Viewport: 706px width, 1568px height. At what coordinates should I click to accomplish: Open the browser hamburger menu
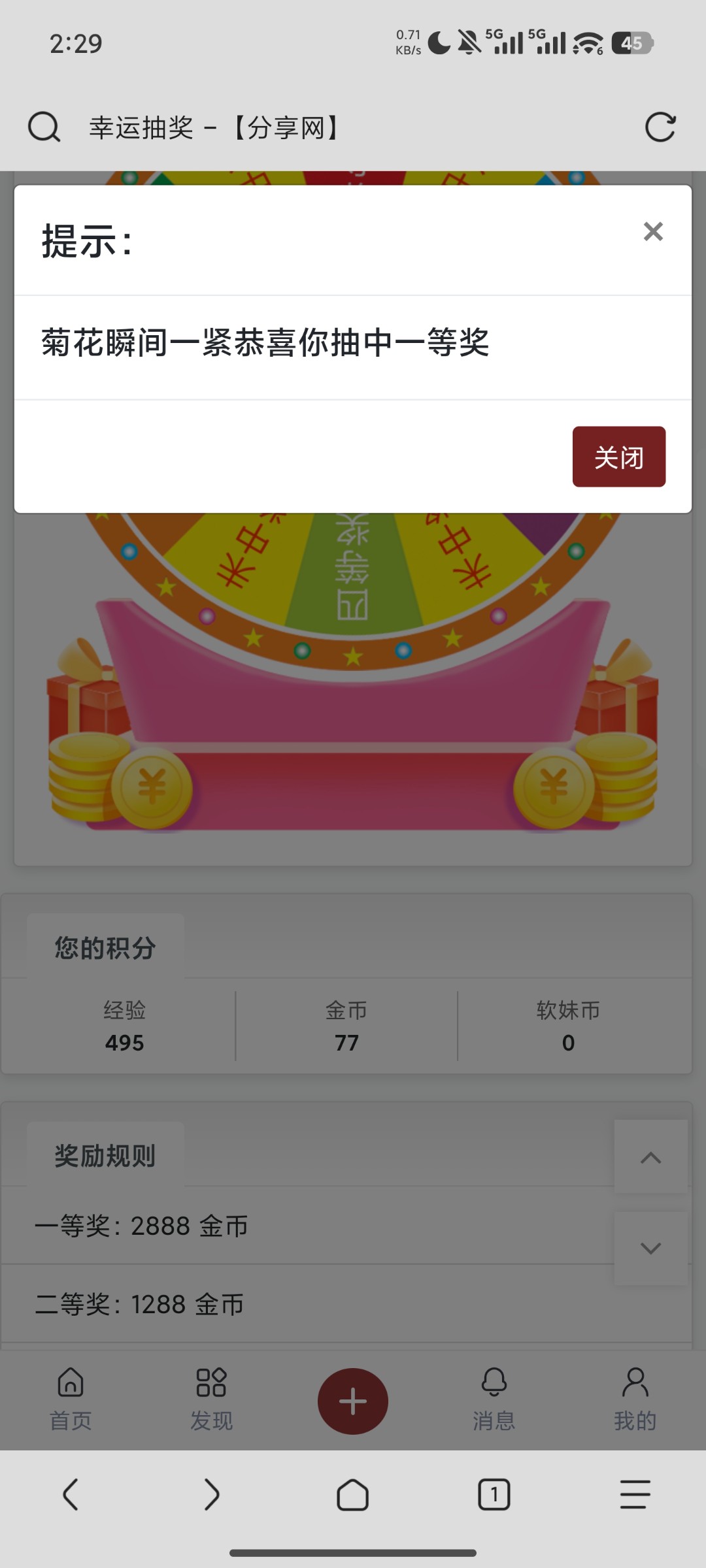[635, 1495]
